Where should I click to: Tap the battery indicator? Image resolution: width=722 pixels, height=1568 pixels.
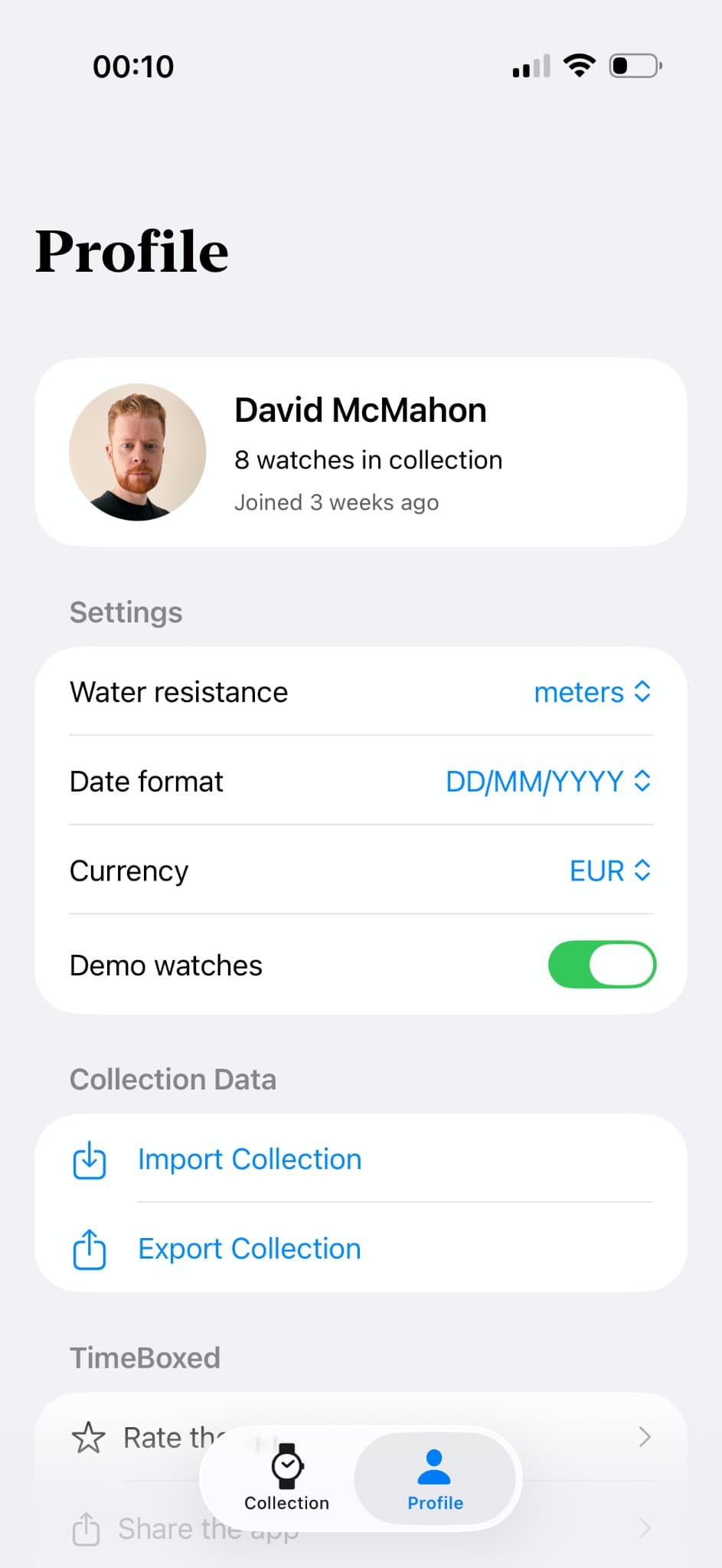633,65
